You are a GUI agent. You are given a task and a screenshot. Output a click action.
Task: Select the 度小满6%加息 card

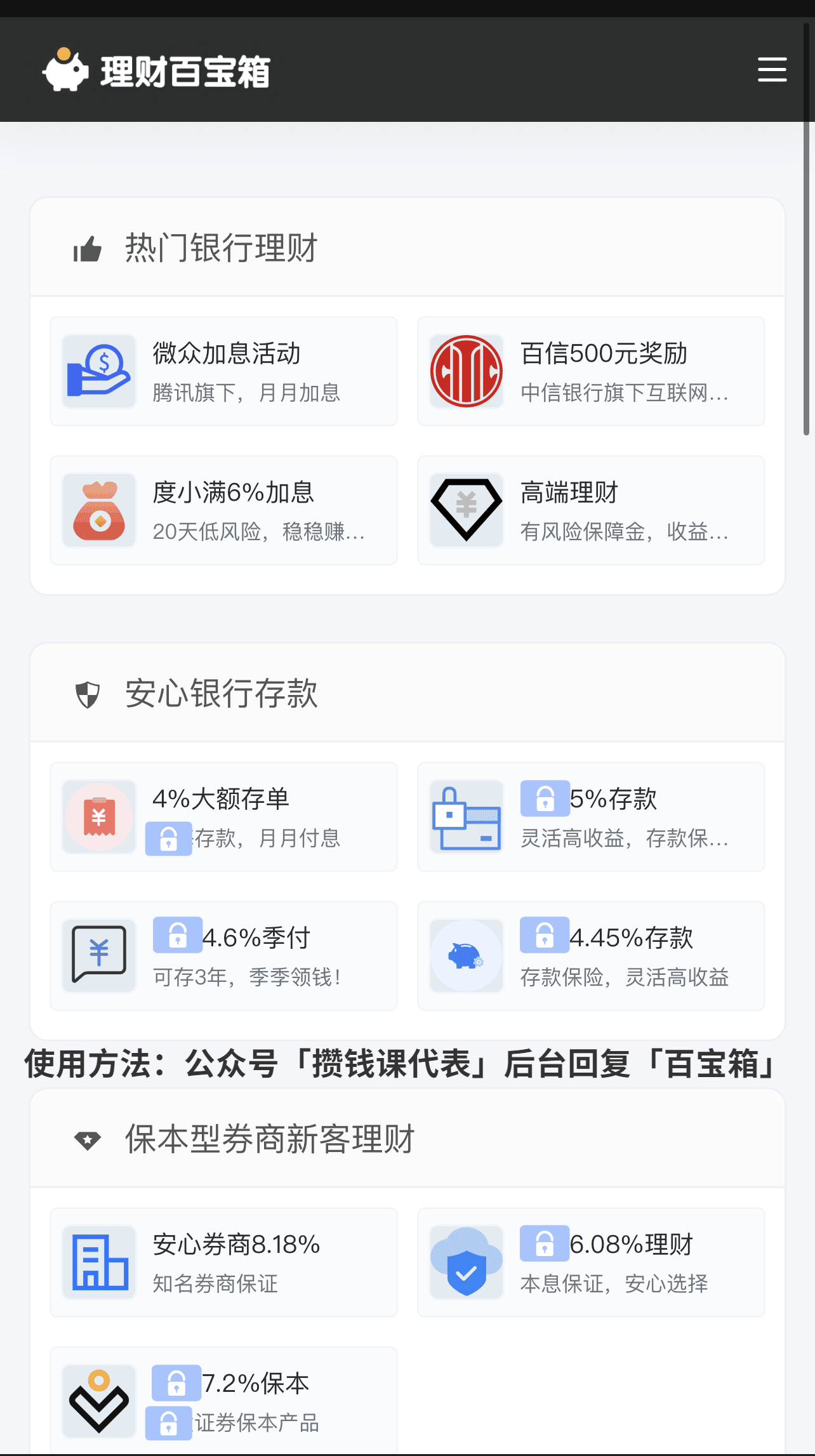click(x=223, y=510)
